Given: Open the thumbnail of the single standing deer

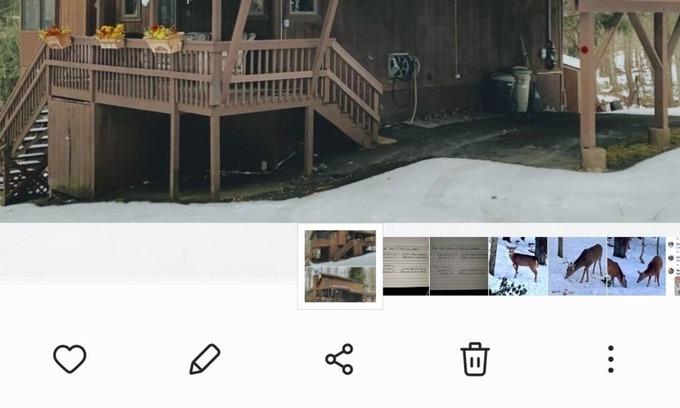Looking at the screenshot, I should click(519, 266).
